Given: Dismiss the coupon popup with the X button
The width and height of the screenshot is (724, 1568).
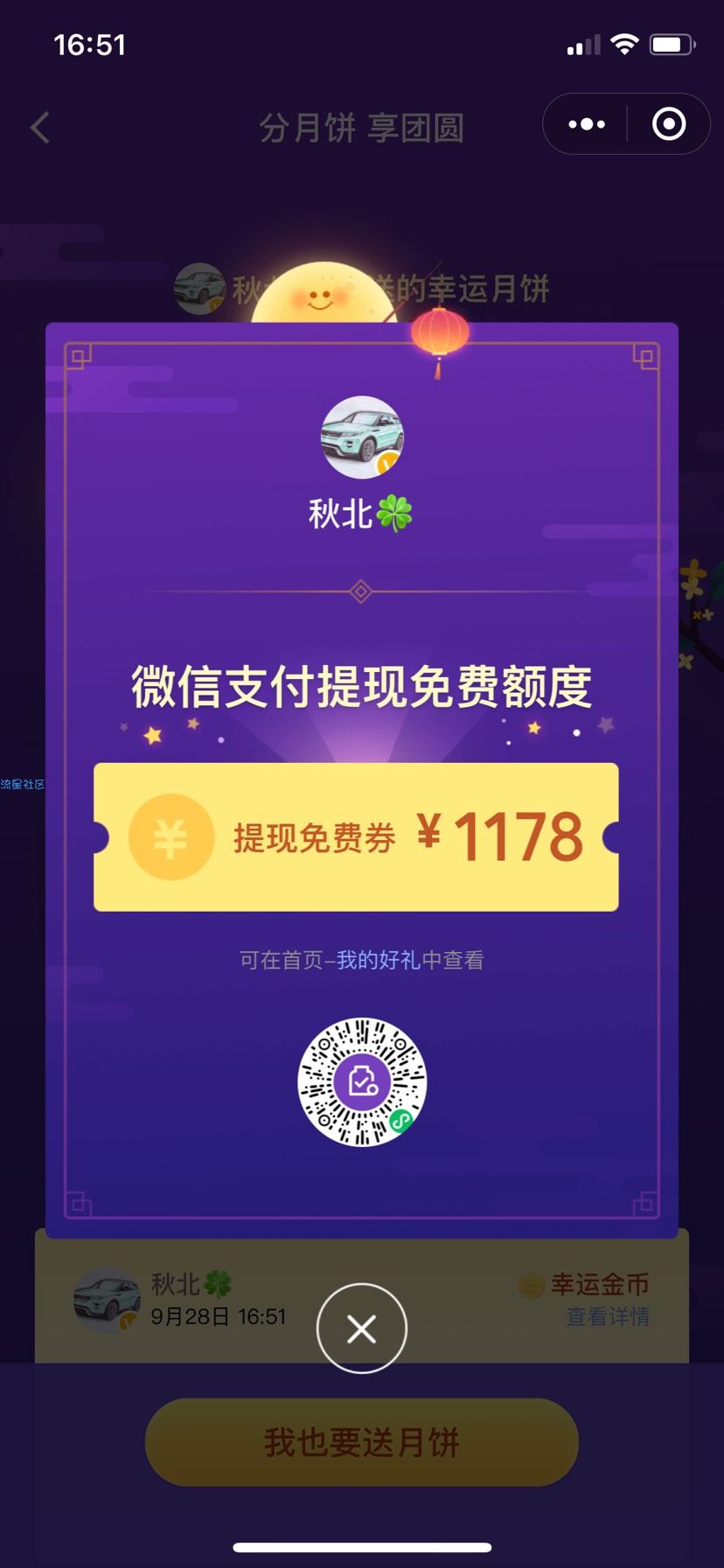Looking at the screenshot, I should coord(361,1328).
